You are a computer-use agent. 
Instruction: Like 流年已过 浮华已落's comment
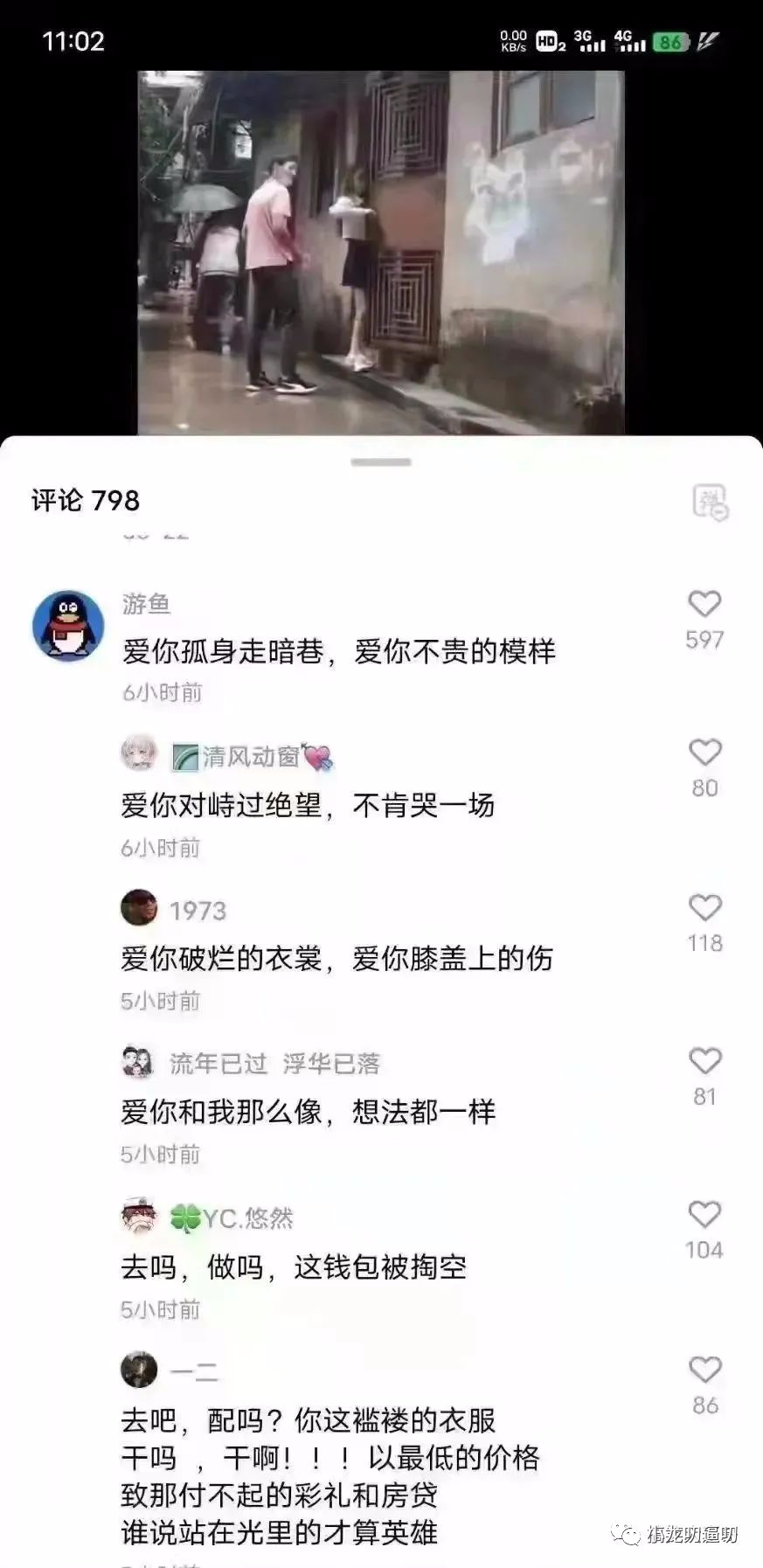(704, 1061)
